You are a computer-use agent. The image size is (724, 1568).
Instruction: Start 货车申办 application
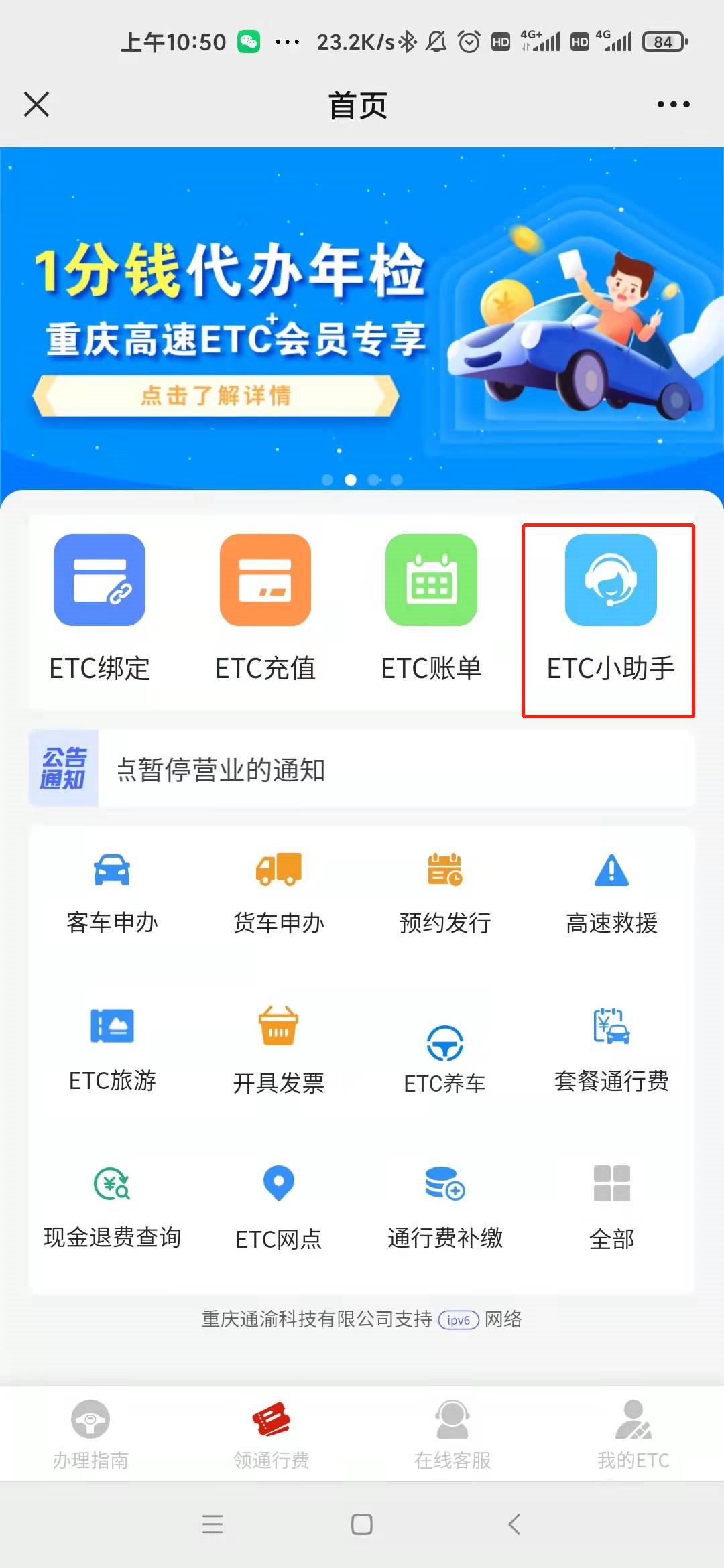point(278,893)
